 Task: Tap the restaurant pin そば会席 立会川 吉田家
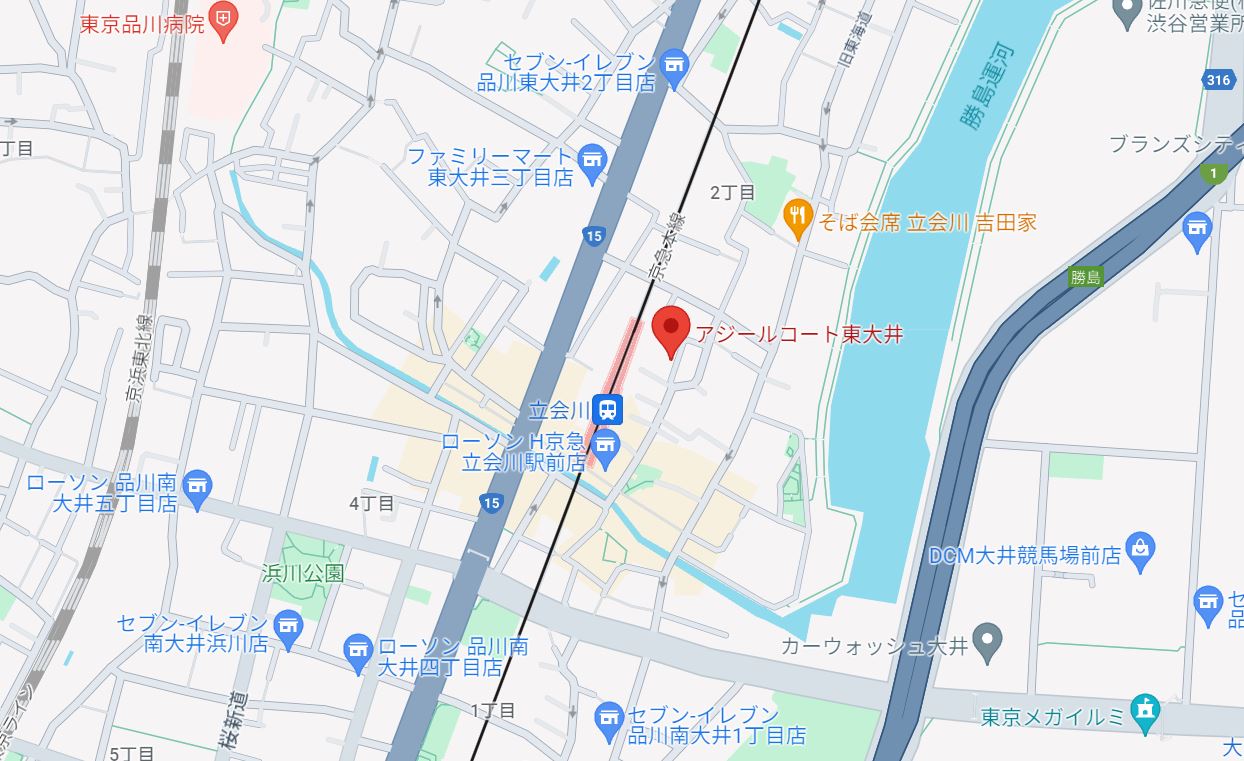coord(797,217)
